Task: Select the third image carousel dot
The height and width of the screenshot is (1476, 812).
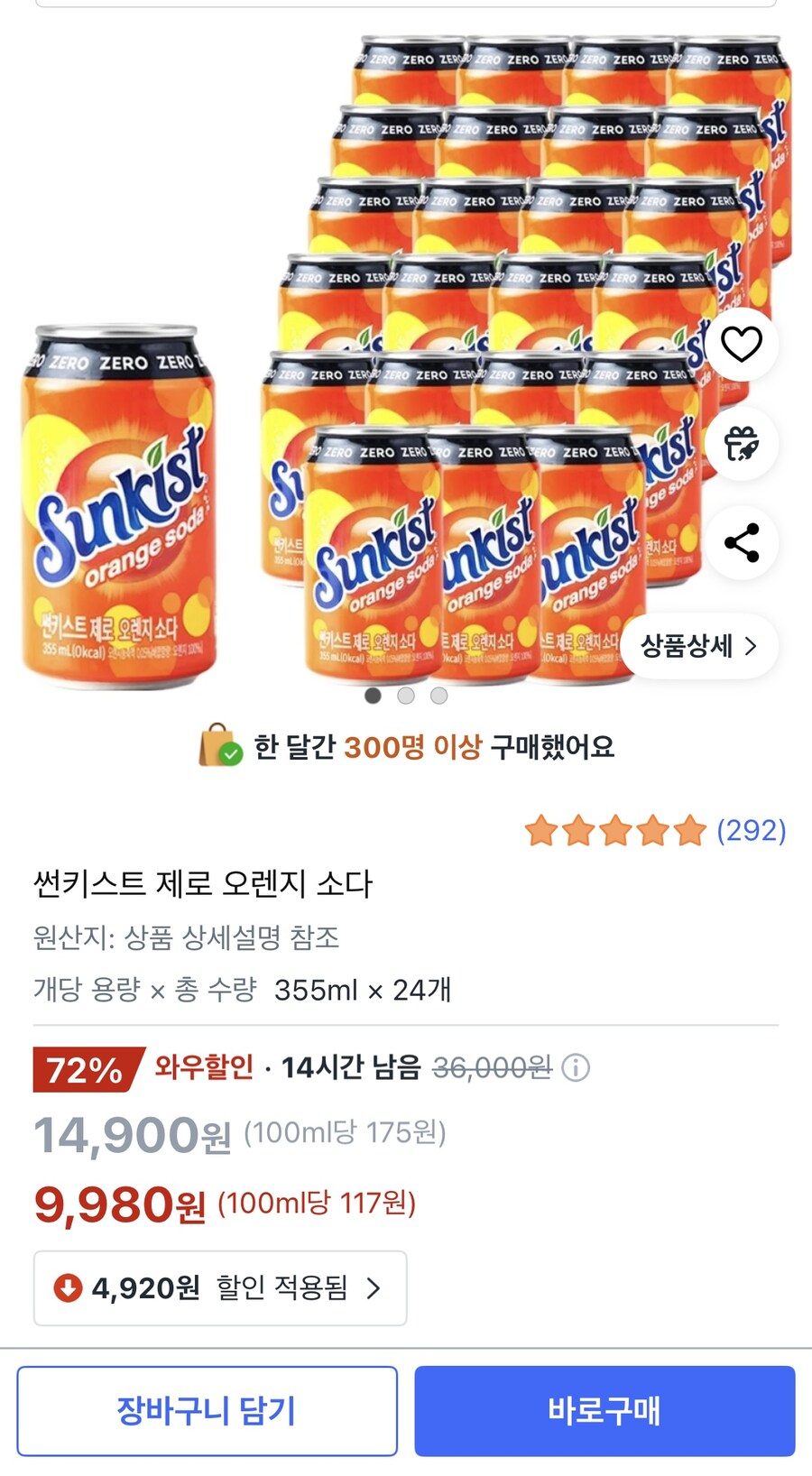Action: (x=439, y=696)
